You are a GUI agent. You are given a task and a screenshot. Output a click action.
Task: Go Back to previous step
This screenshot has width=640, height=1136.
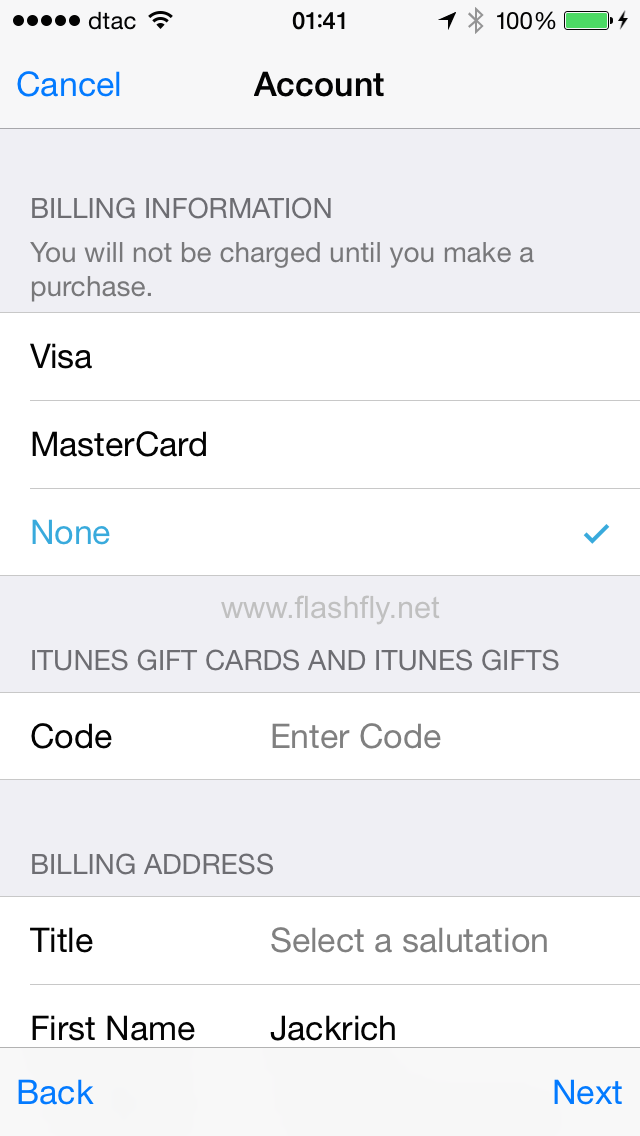tap(56, 1092)
